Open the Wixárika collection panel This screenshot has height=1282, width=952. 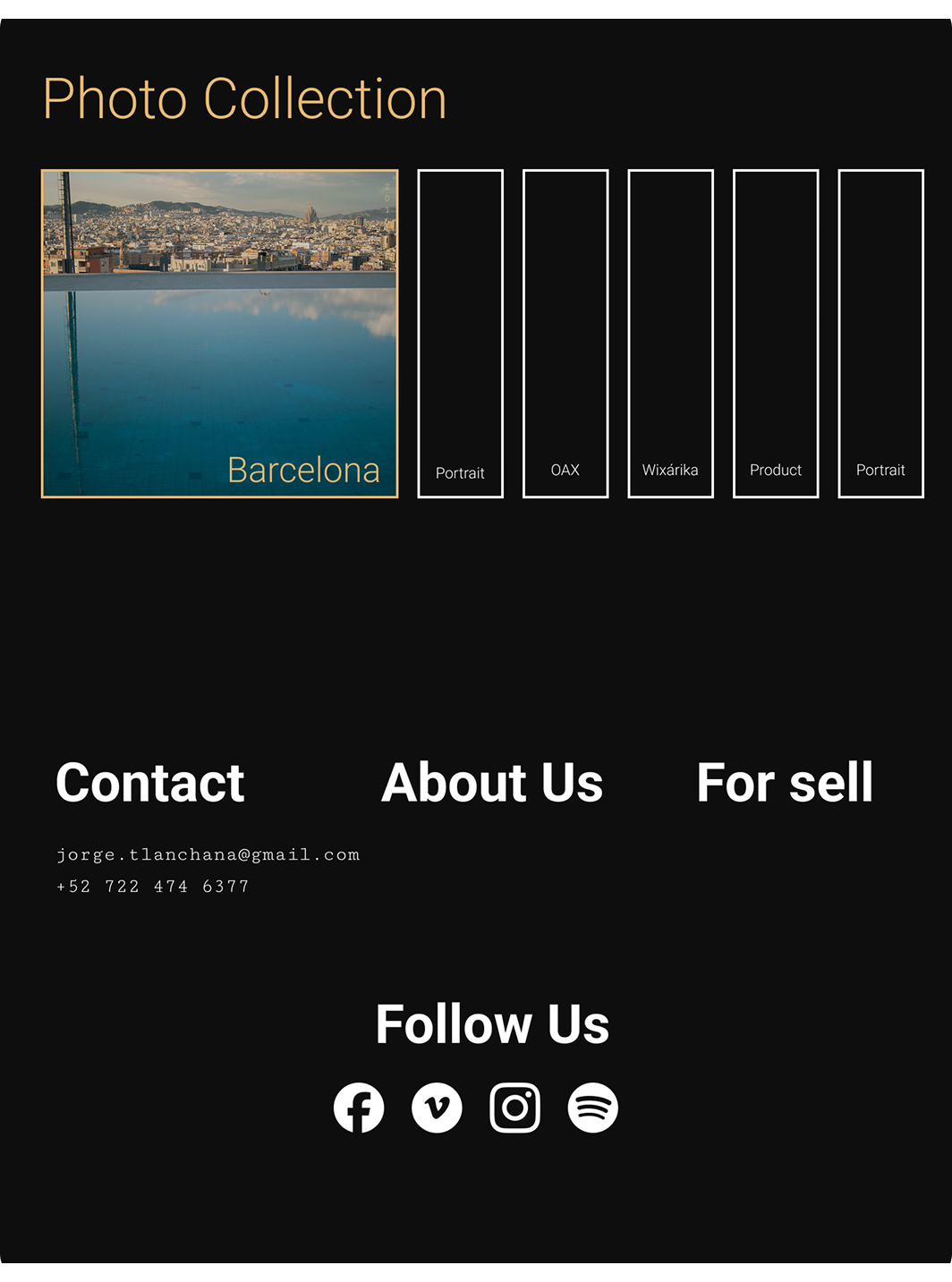670,333
